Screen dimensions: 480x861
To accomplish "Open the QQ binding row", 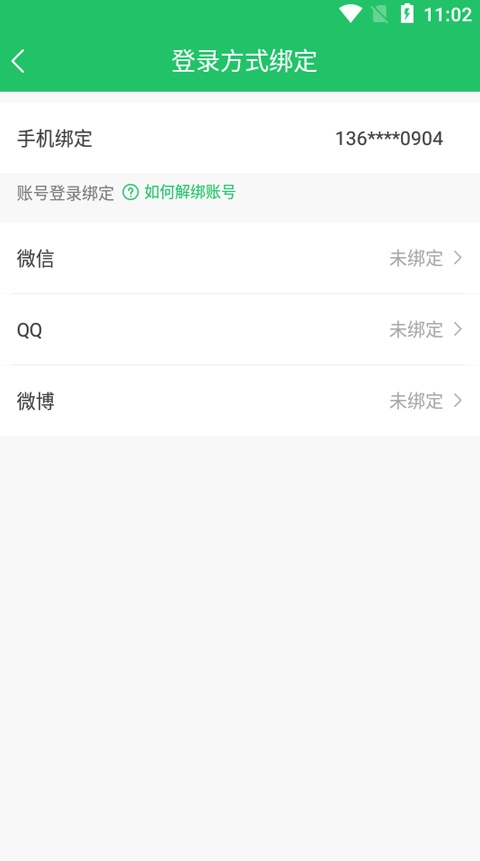I will tap(240, 329).
